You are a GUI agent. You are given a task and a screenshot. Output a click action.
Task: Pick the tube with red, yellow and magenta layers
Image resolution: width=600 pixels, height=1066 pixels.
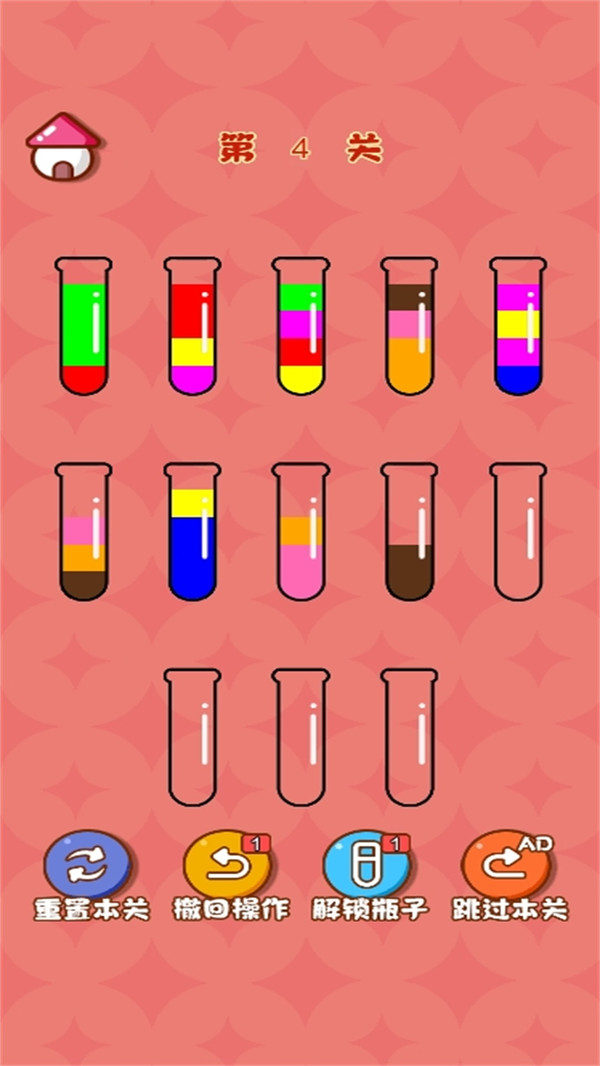click(192, 328)
